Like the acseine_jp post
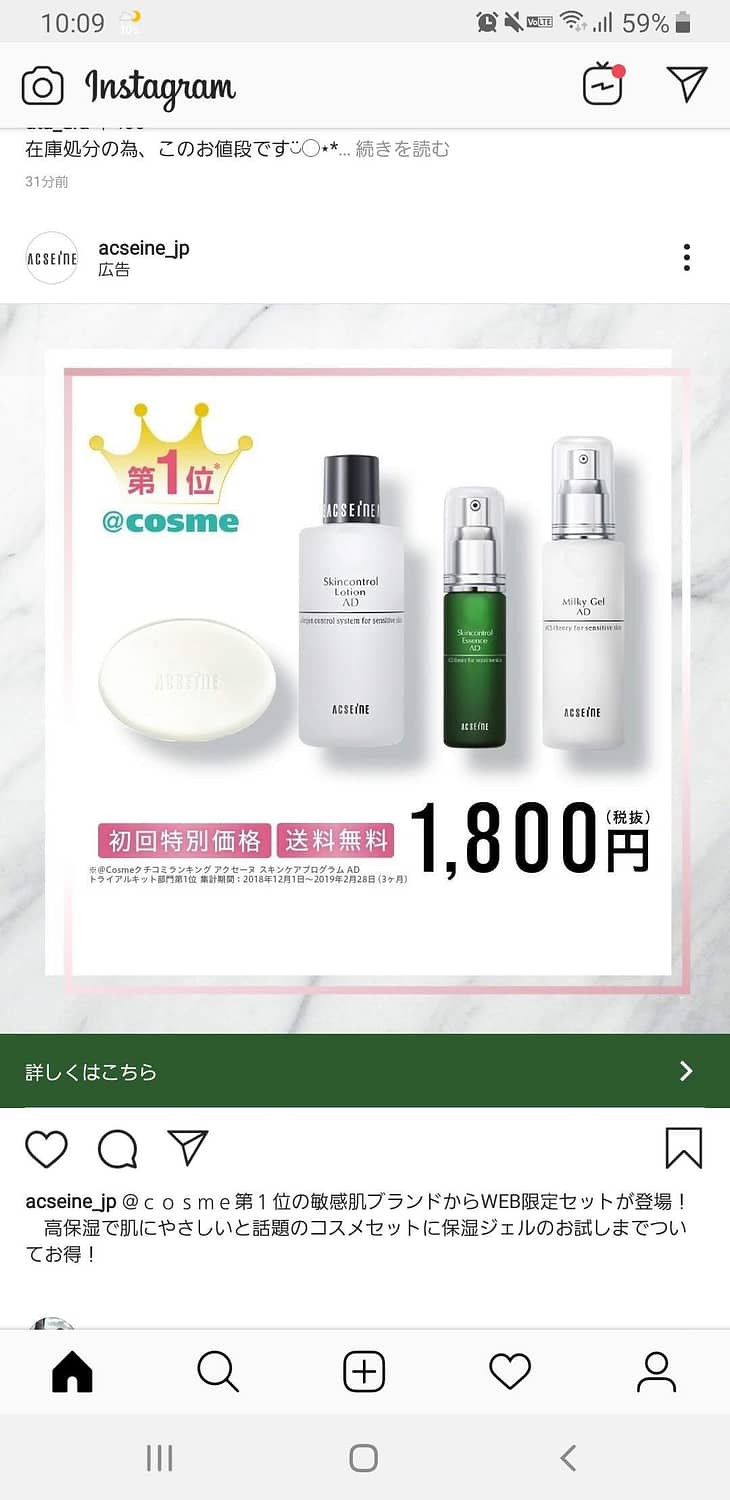The image size is (730, 1500). (x=46, y=1149)
